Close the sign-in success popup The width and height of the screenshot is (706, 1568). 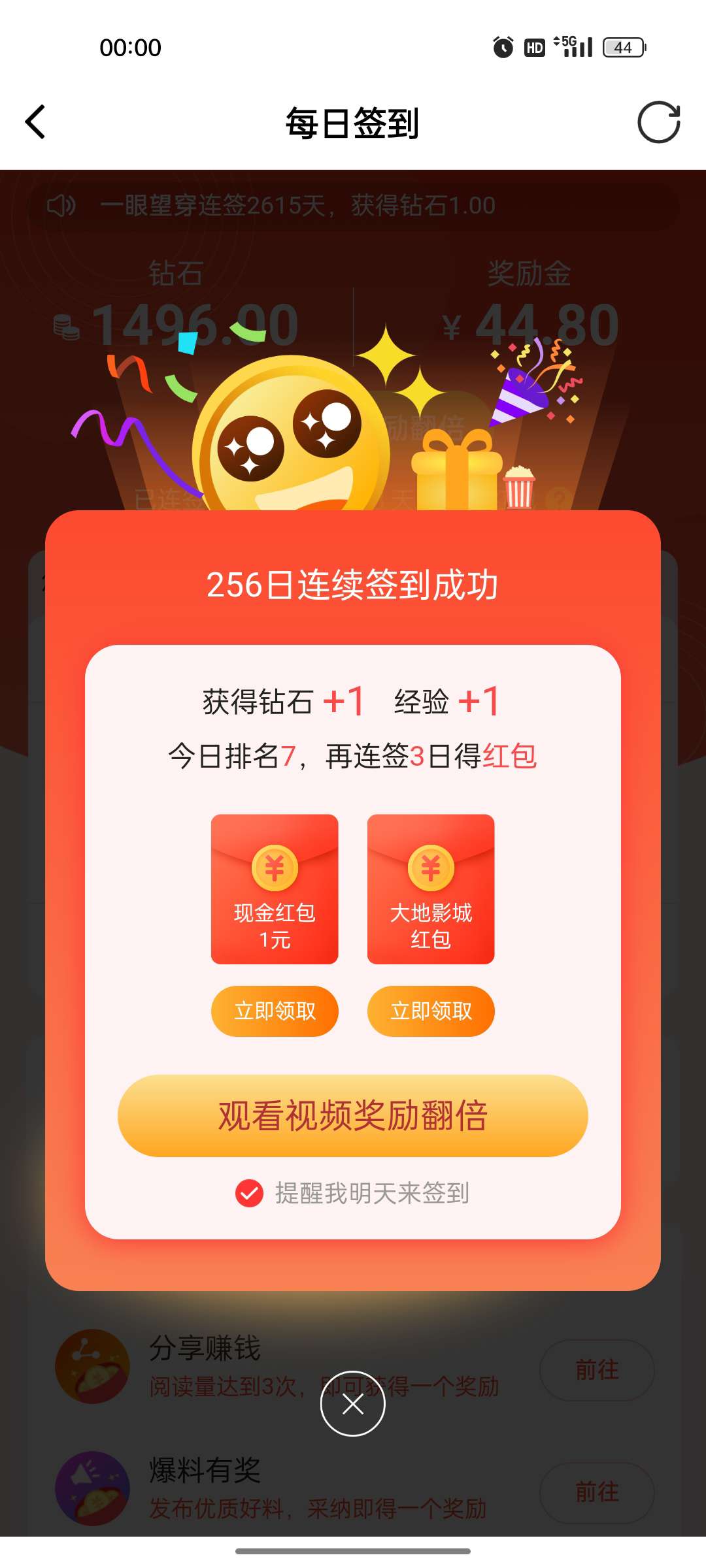[353, 1403]
